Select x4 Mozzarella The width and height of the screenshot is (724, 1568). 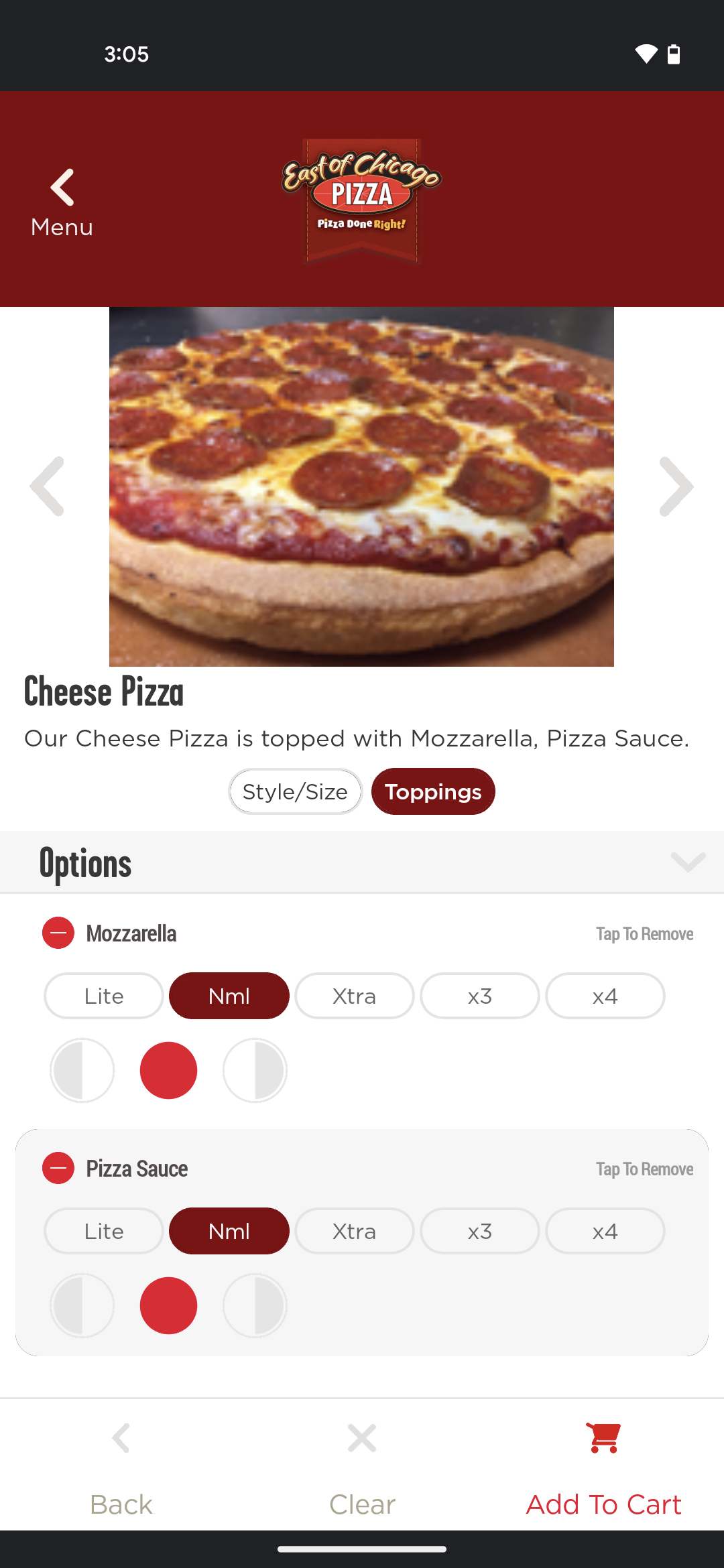pyautogui.click(x=605, y=996)
